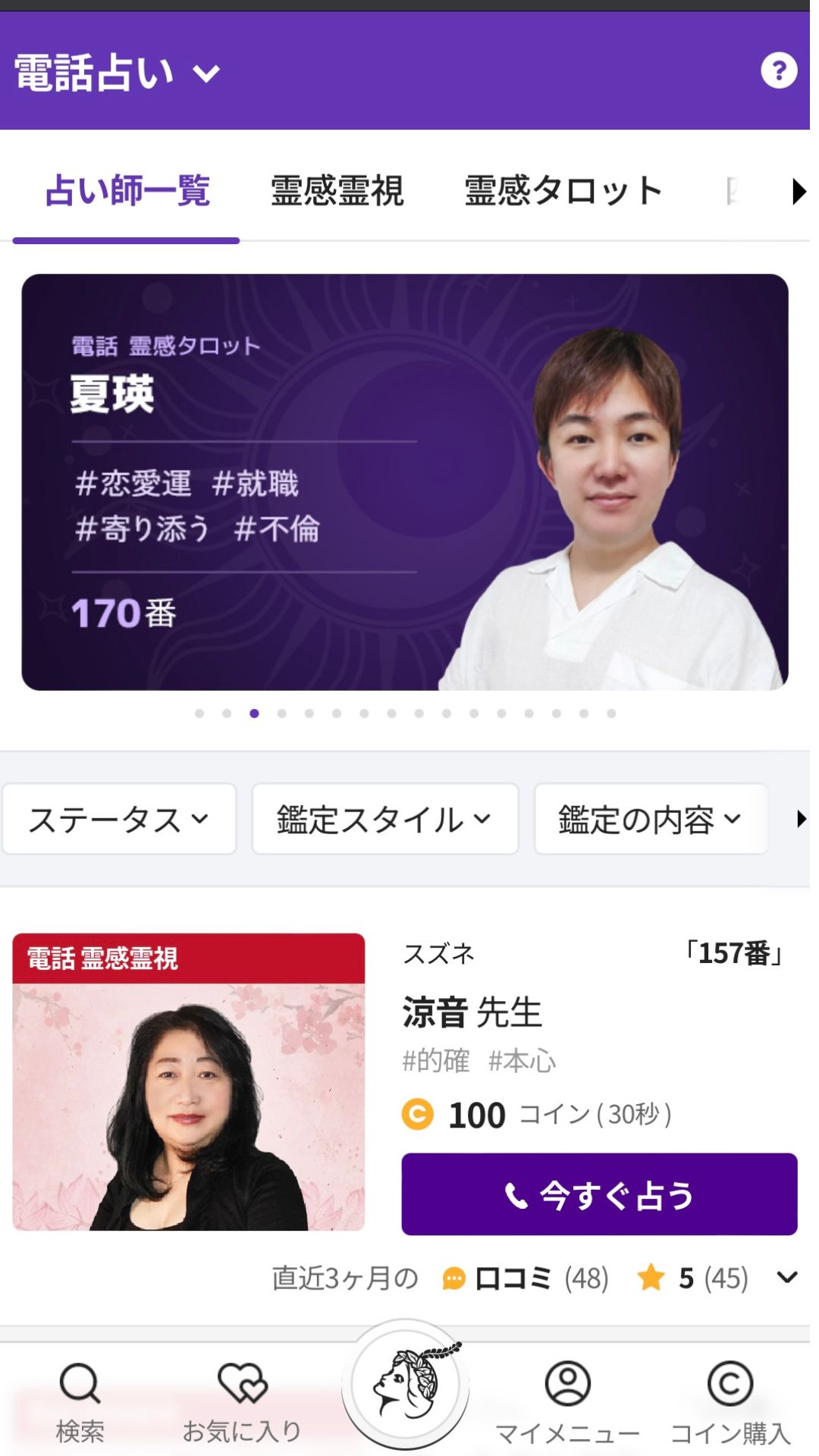Switch to the 霊感タロット tab
Viewport: 819px width, 1456px height.
coord(563,191)
